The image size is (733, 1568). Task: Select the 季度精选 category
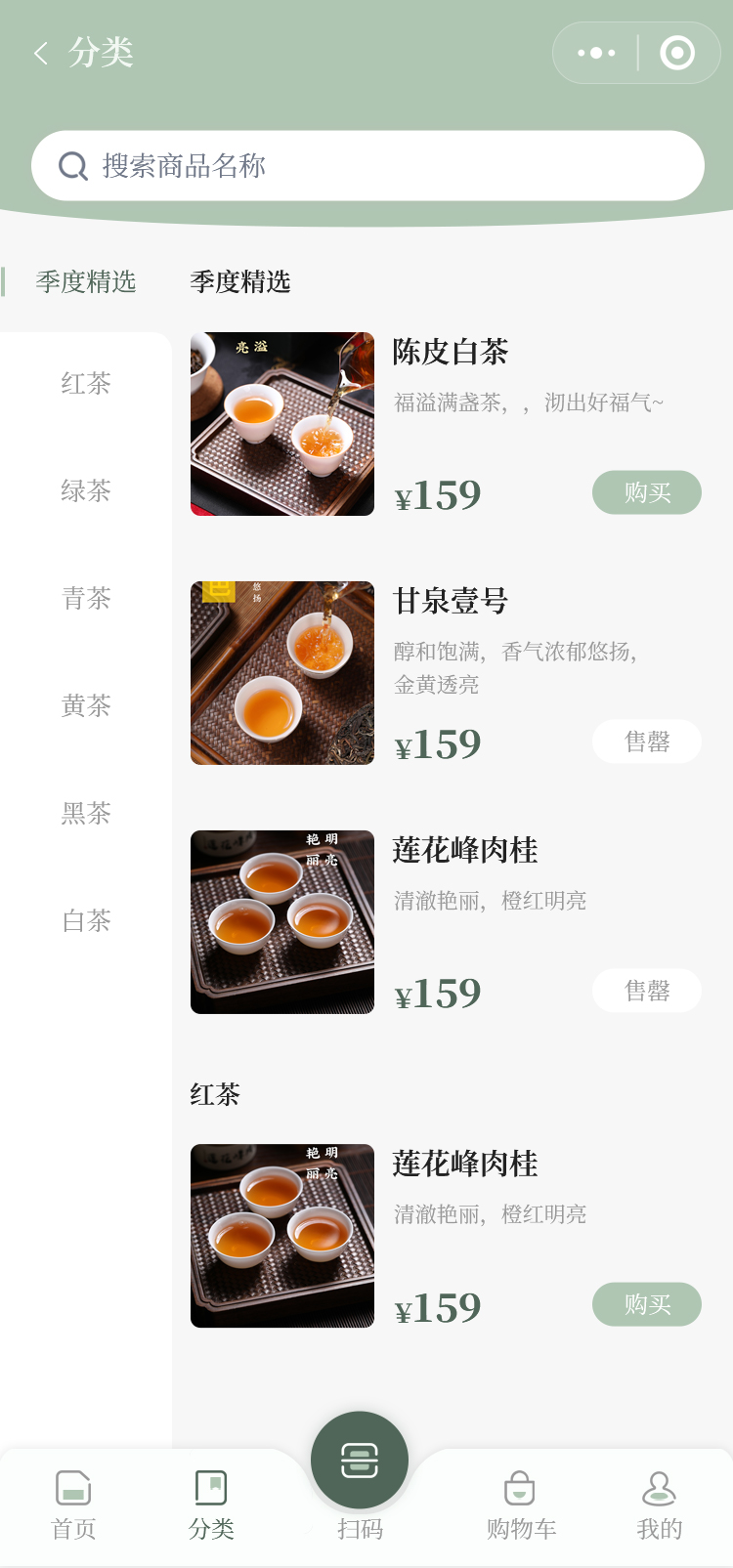click(86, 282)
